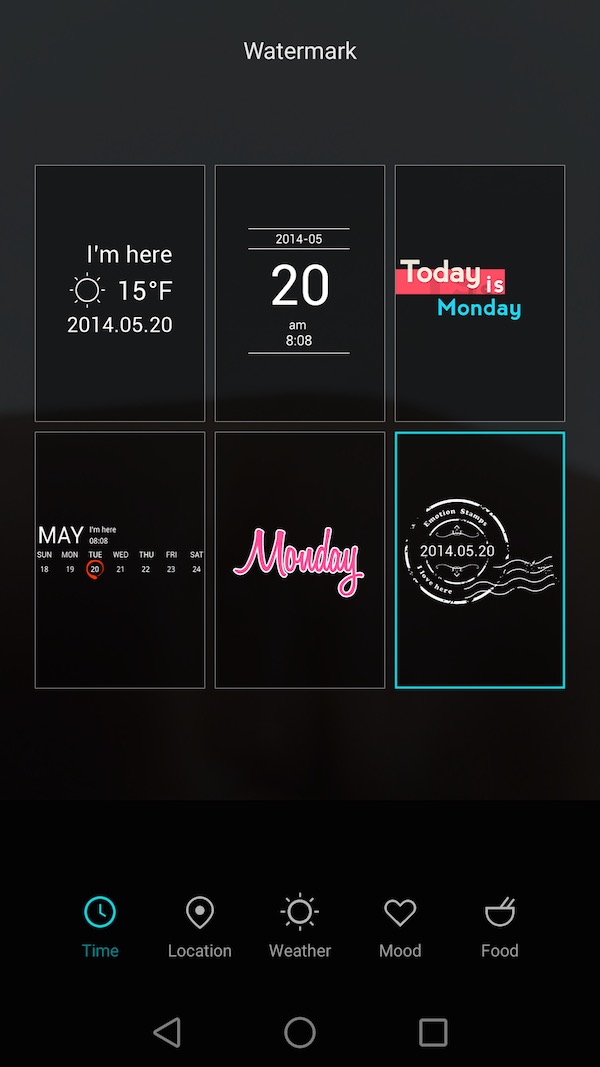
Task: Open the Location watermark tab
Action: click(x=200, y=927)
